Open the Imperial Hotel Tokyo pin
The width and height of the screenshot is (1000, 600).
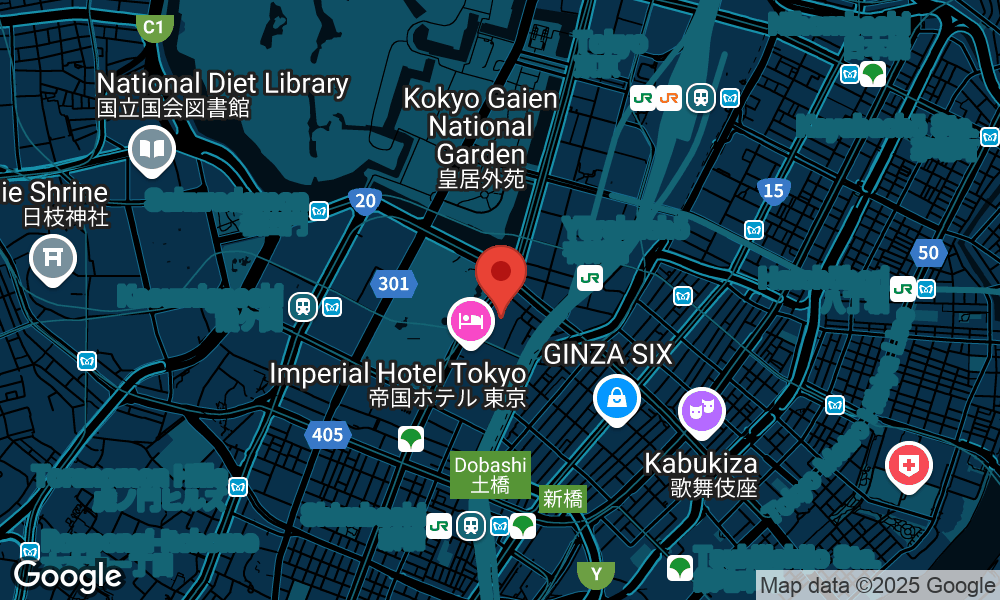(470, 321)
